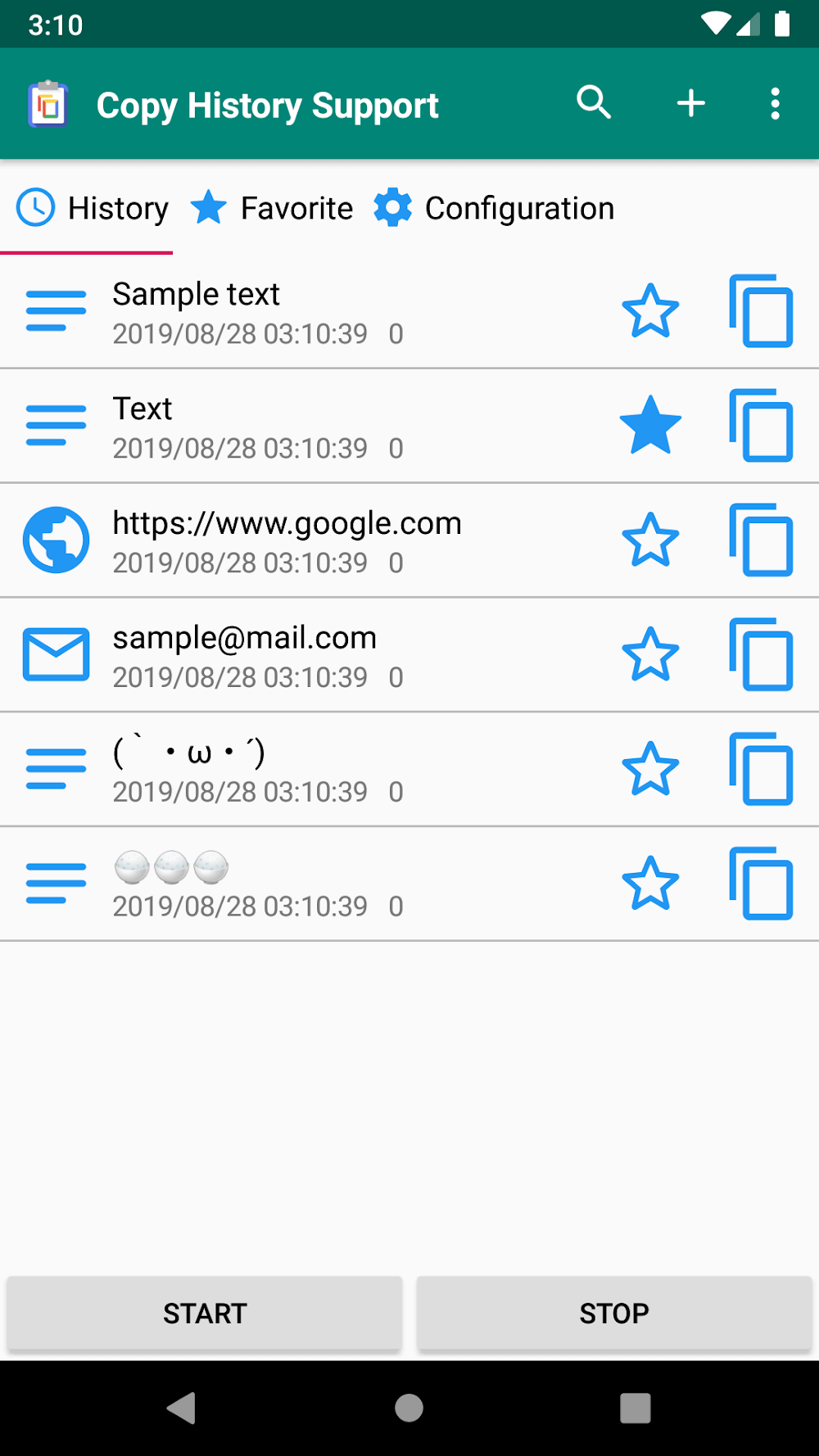This screenshot has width=819, height=1456.
Task: Copy the 'Text' entry
Action: point(762,426)
